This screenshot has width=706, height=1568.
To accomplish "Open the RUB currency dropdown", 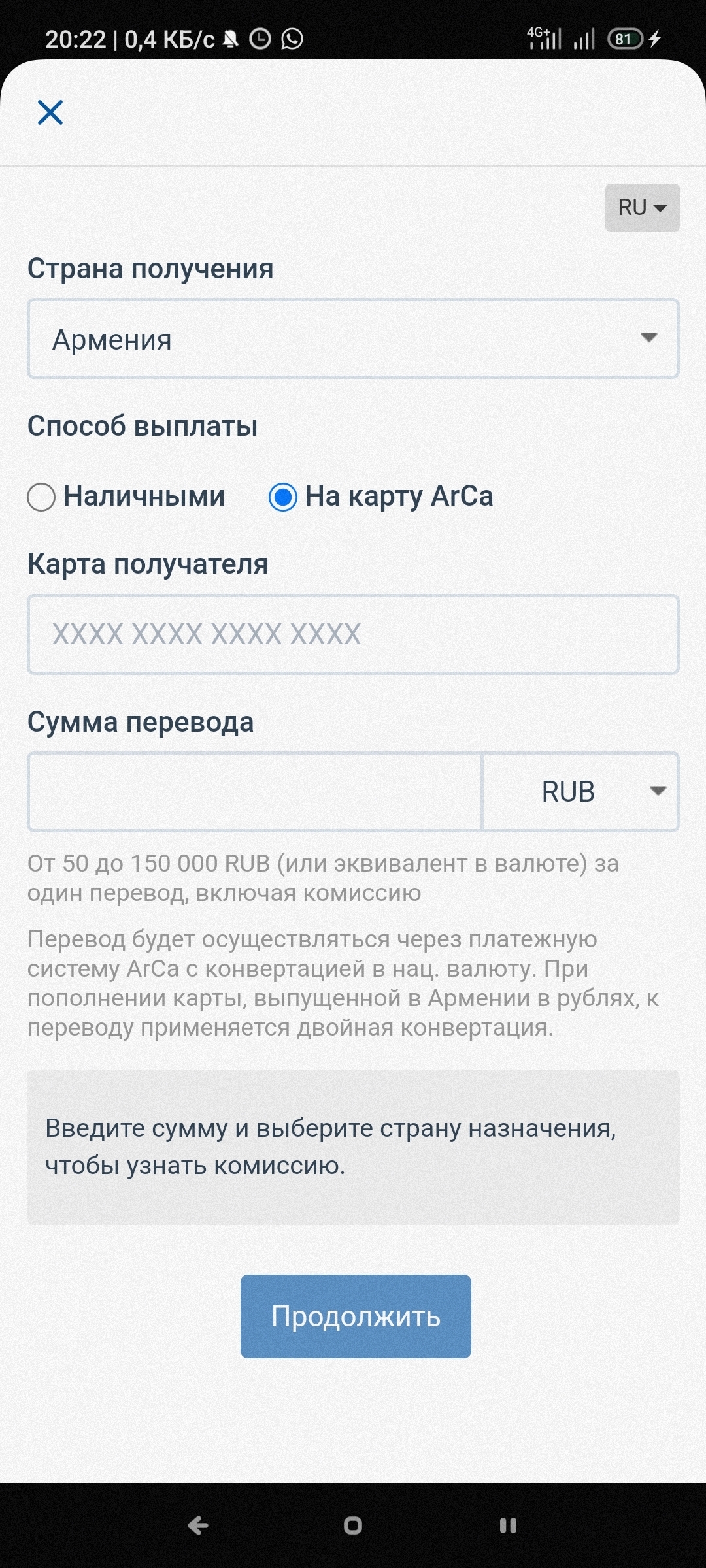I will (x=580, y=792).
